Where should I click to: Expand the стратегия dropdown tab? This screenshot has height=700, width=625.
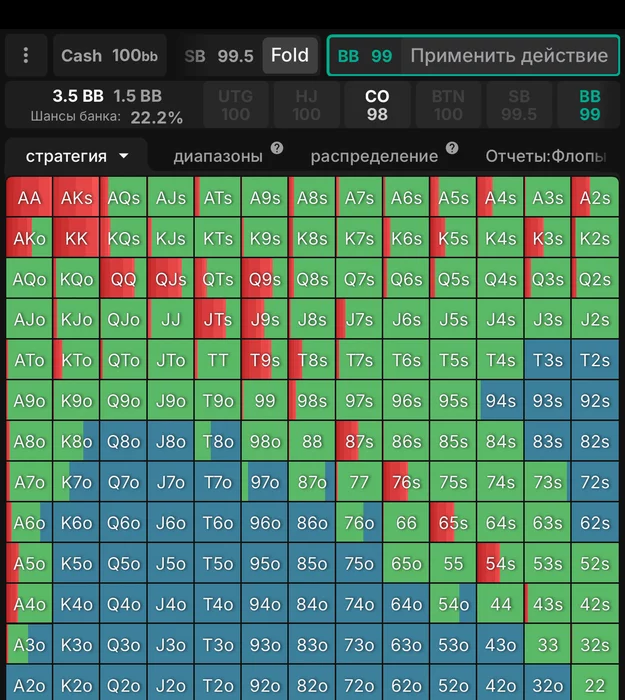tap(77, 156)
